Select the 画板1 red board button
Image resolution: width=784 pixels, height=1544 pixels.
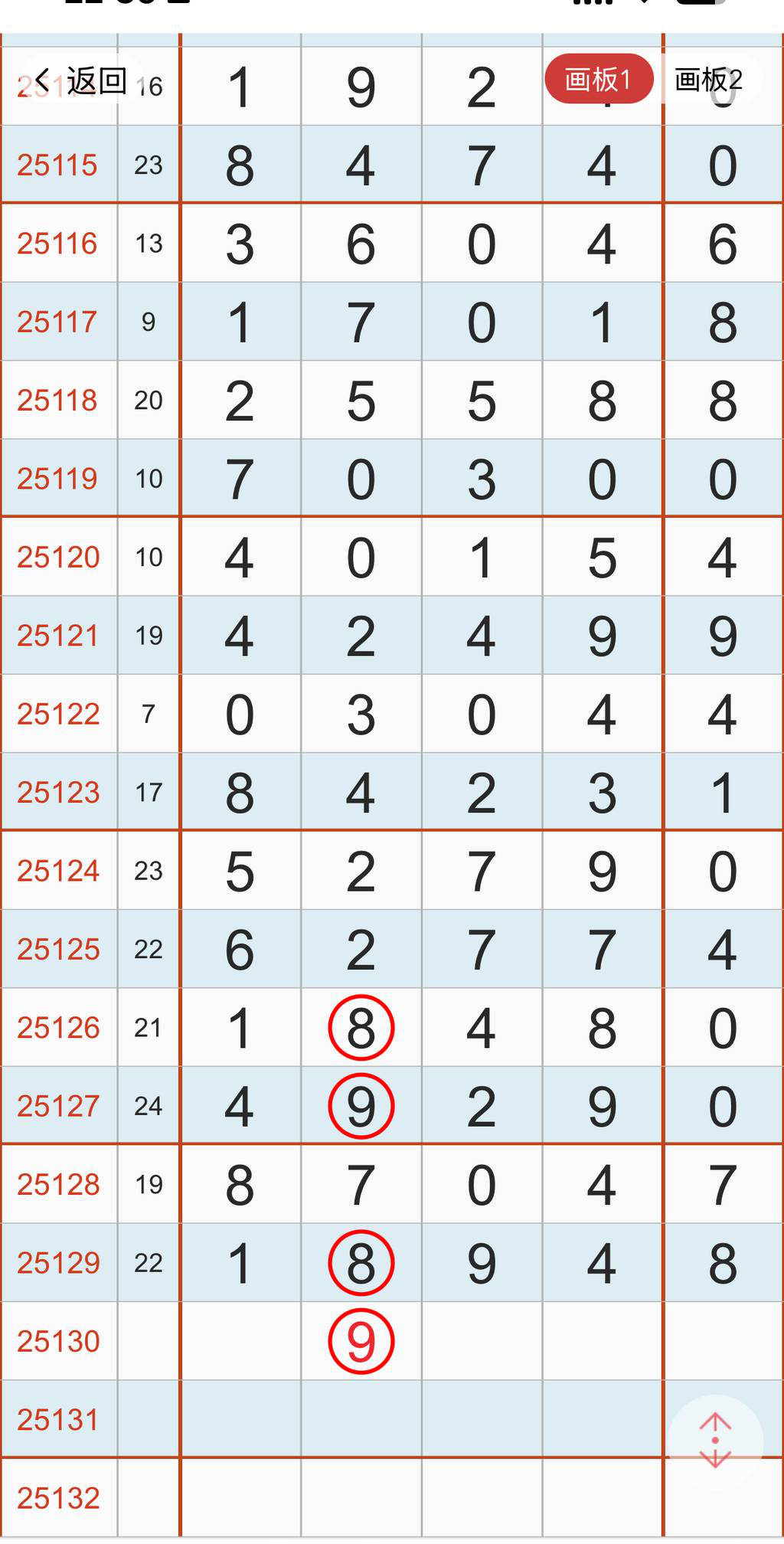pyautogui.click(x=597, y=79)
